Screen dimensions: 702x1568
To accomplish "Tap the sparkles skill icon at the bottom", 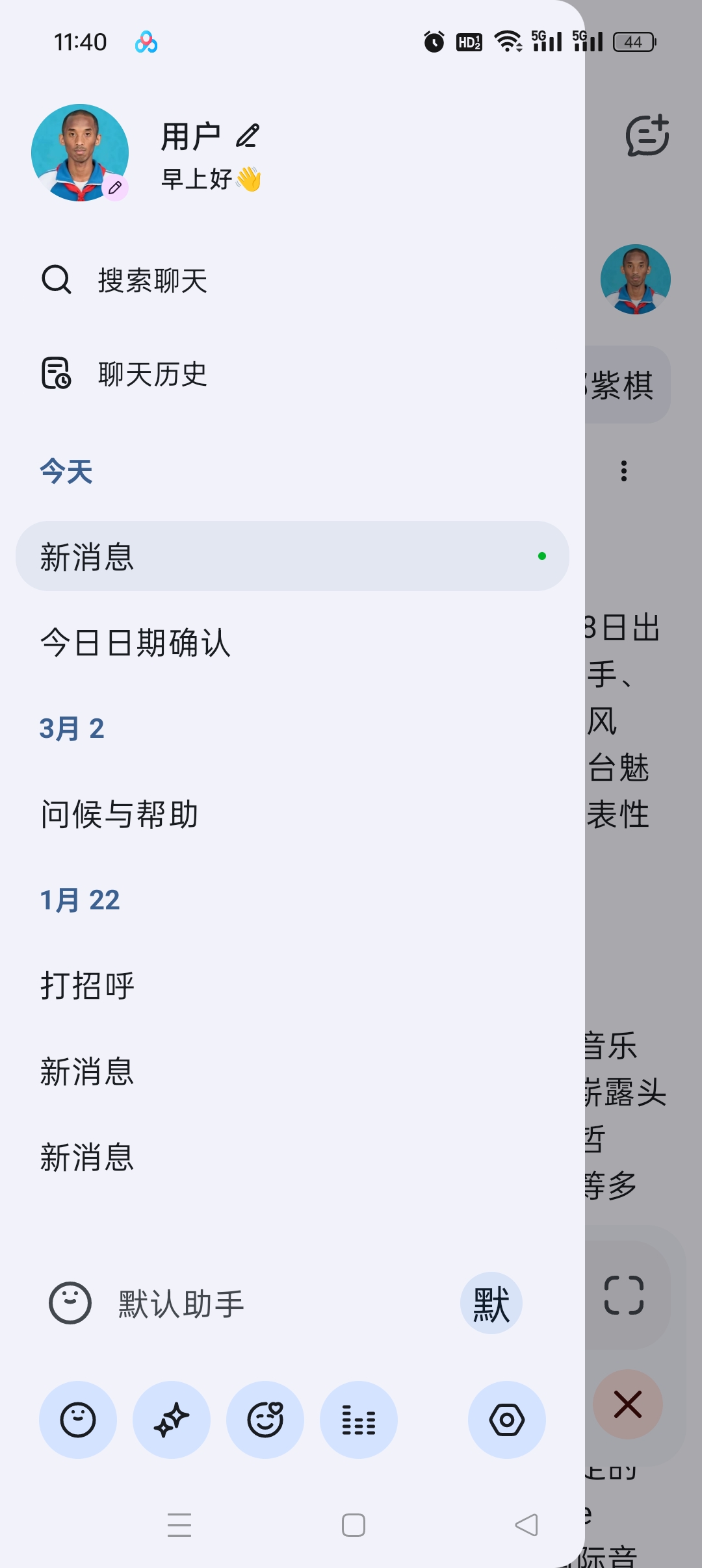I will pos(172,1420).
